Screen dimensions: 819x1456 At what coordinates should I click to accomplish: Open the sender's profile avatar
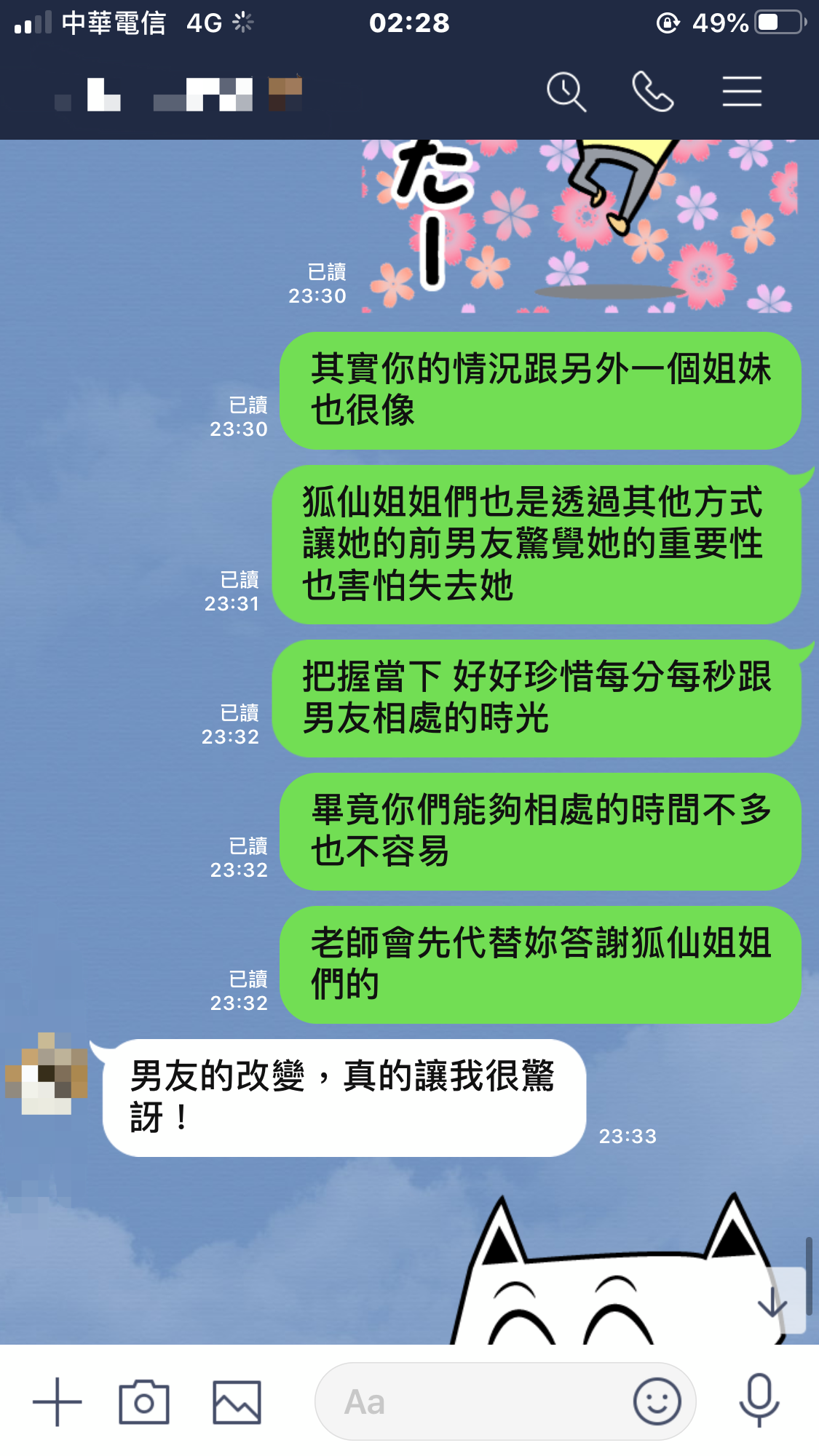coord(47,1074)
